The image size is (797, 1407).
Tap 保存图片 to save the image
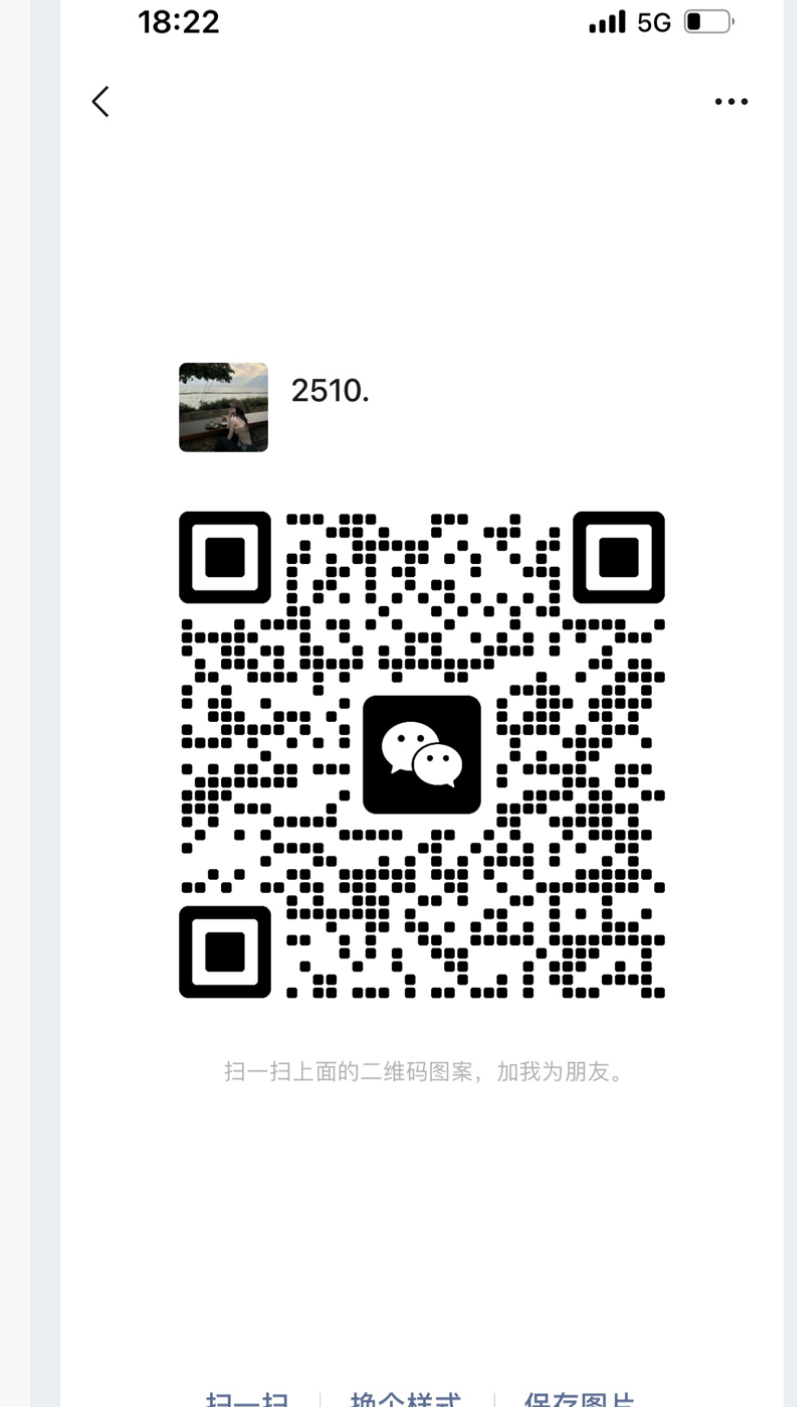(x=579, y=1398)
